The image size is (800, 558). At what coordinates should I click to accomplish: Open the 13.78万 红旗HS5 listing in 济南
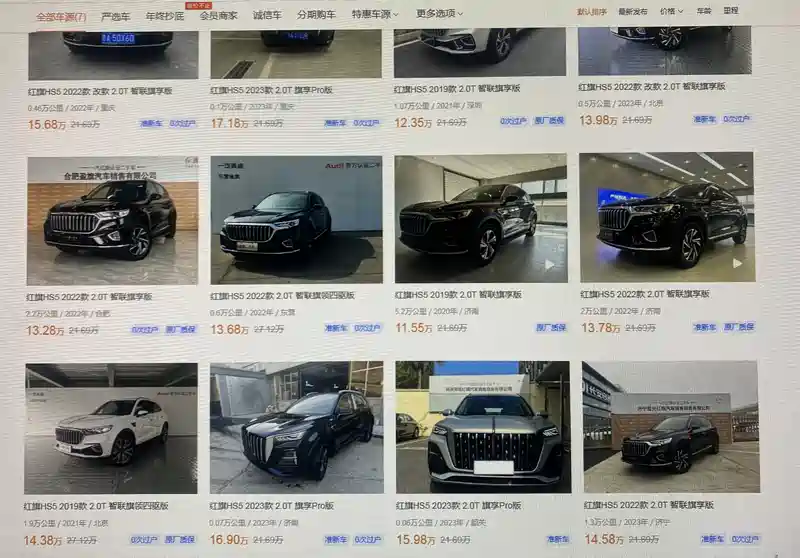coord(667,218)
